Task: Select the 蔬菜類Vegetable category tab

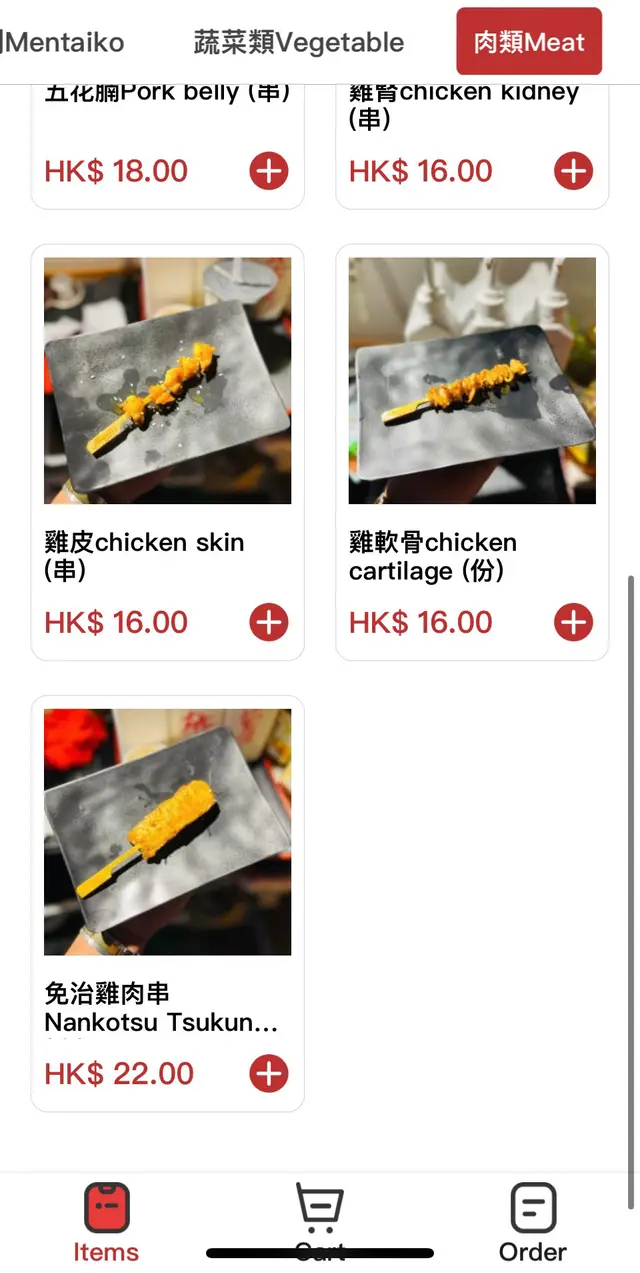Action: (x=298, y=43)
